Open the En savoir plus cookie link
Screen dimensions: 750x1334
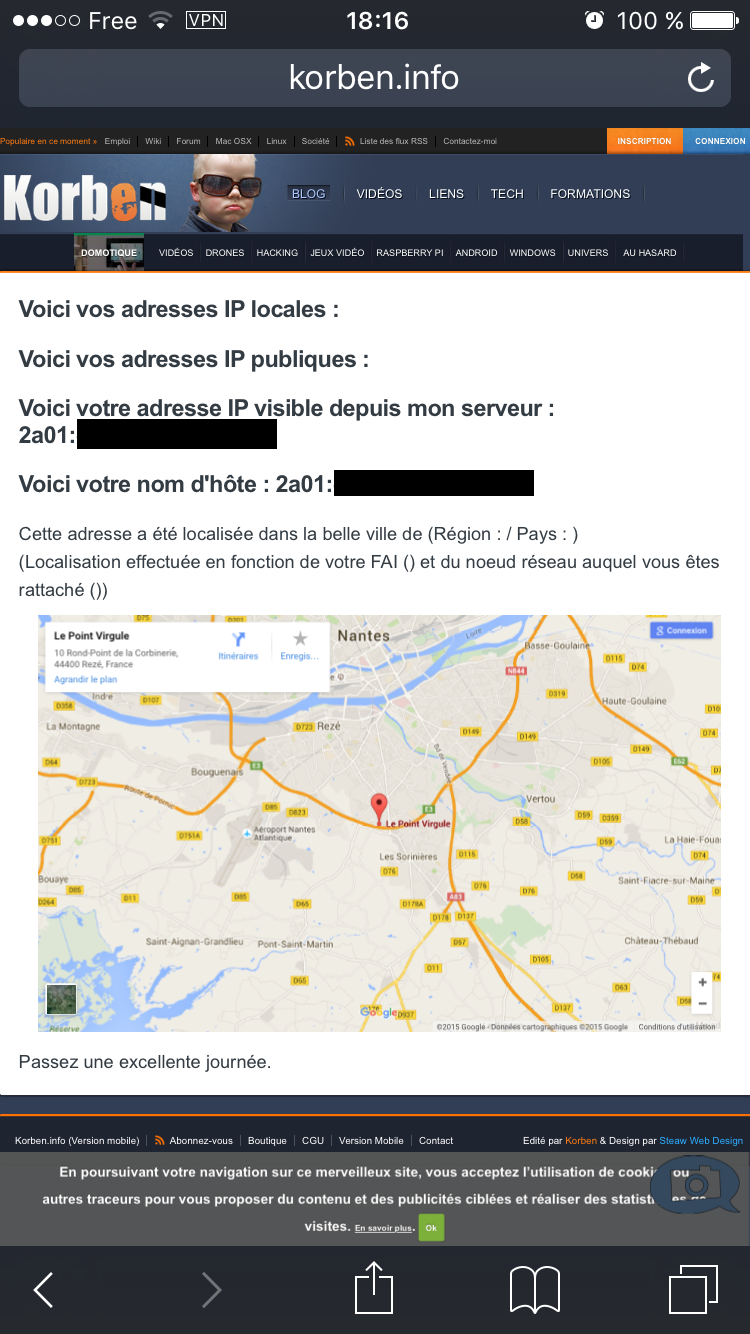[x=383, y=1228]
